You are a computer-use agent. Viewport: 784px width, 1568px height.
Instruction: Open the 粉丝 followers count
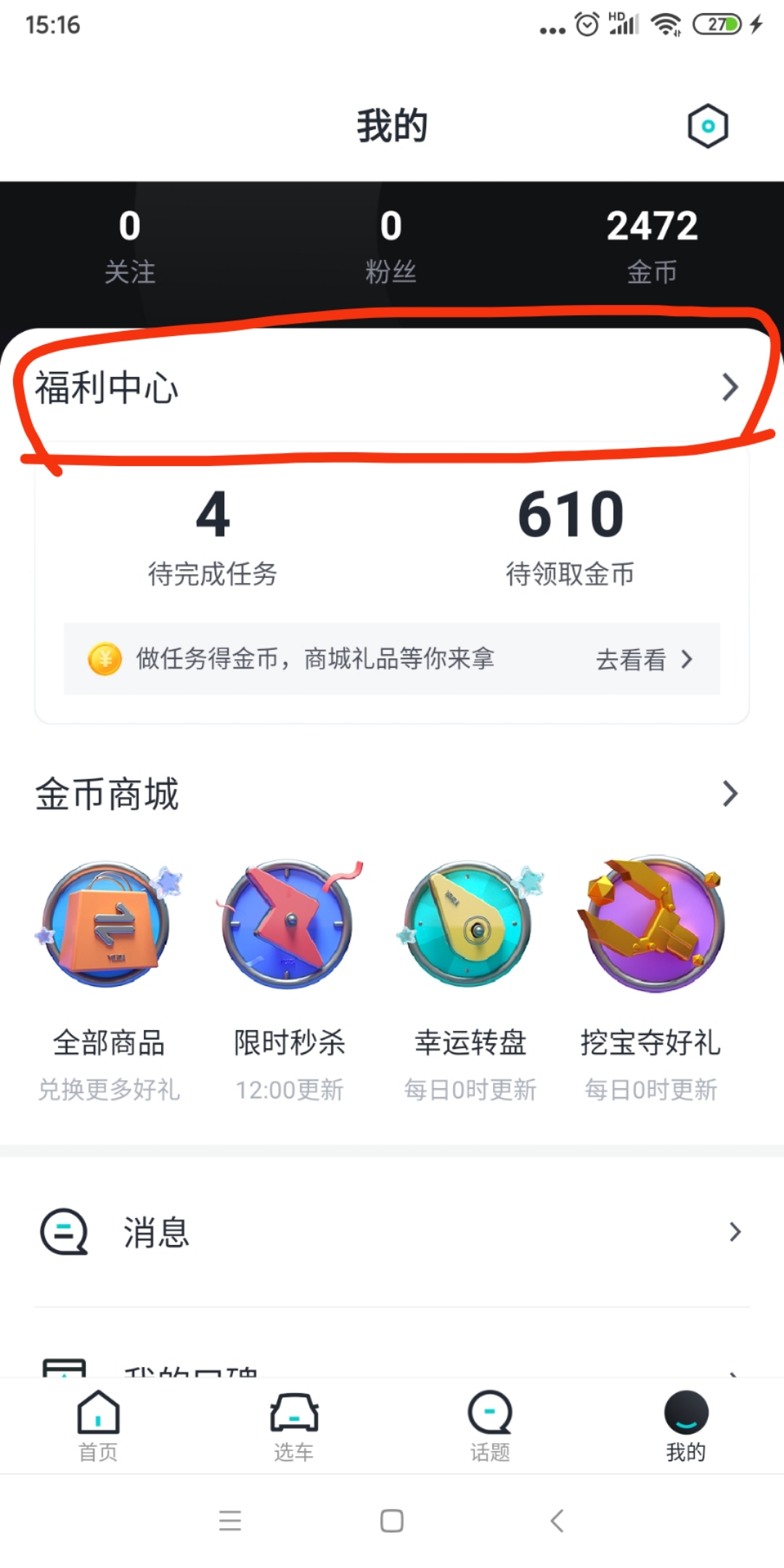tap(391, 245)
